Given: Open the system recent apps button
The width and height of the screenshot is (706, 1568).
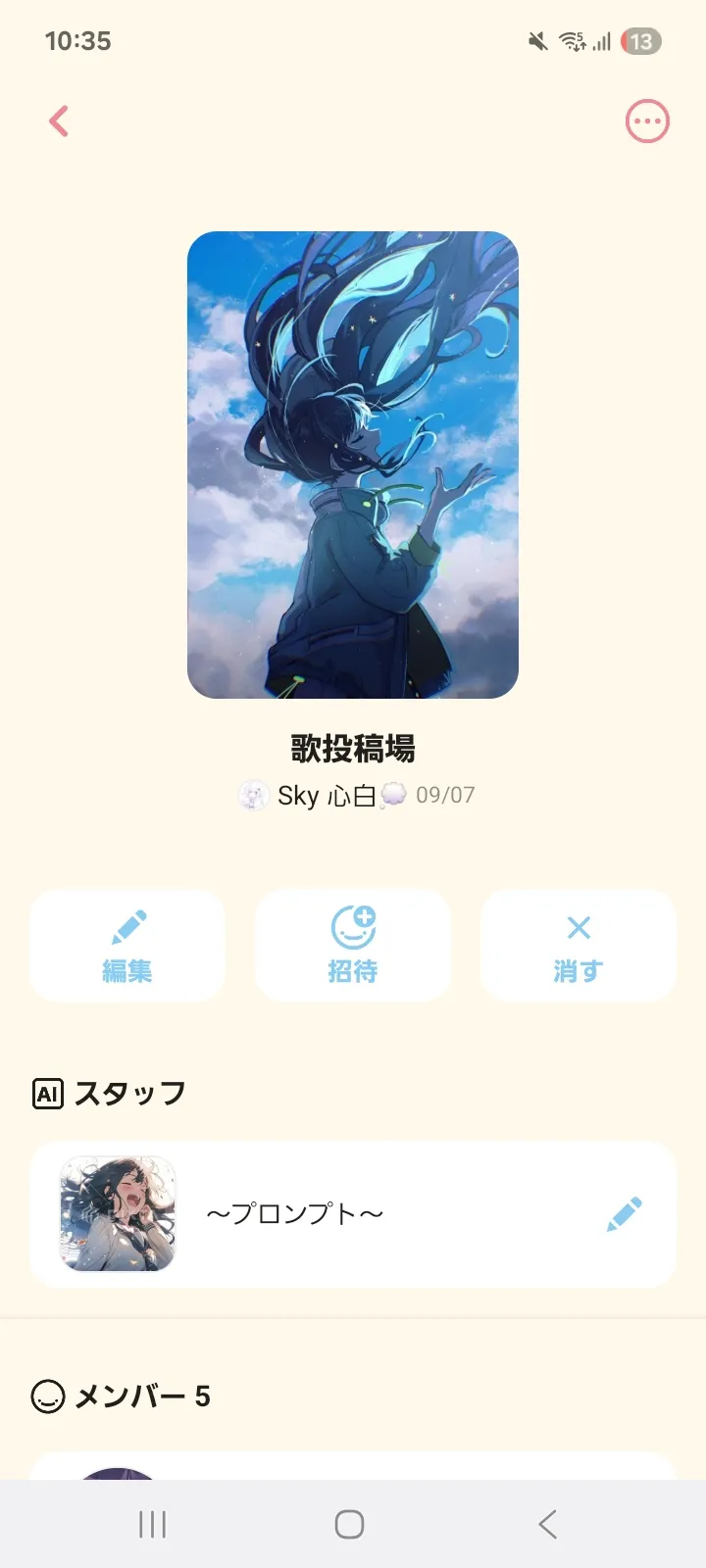Looking at the screenshot, I should point(152,1524).
